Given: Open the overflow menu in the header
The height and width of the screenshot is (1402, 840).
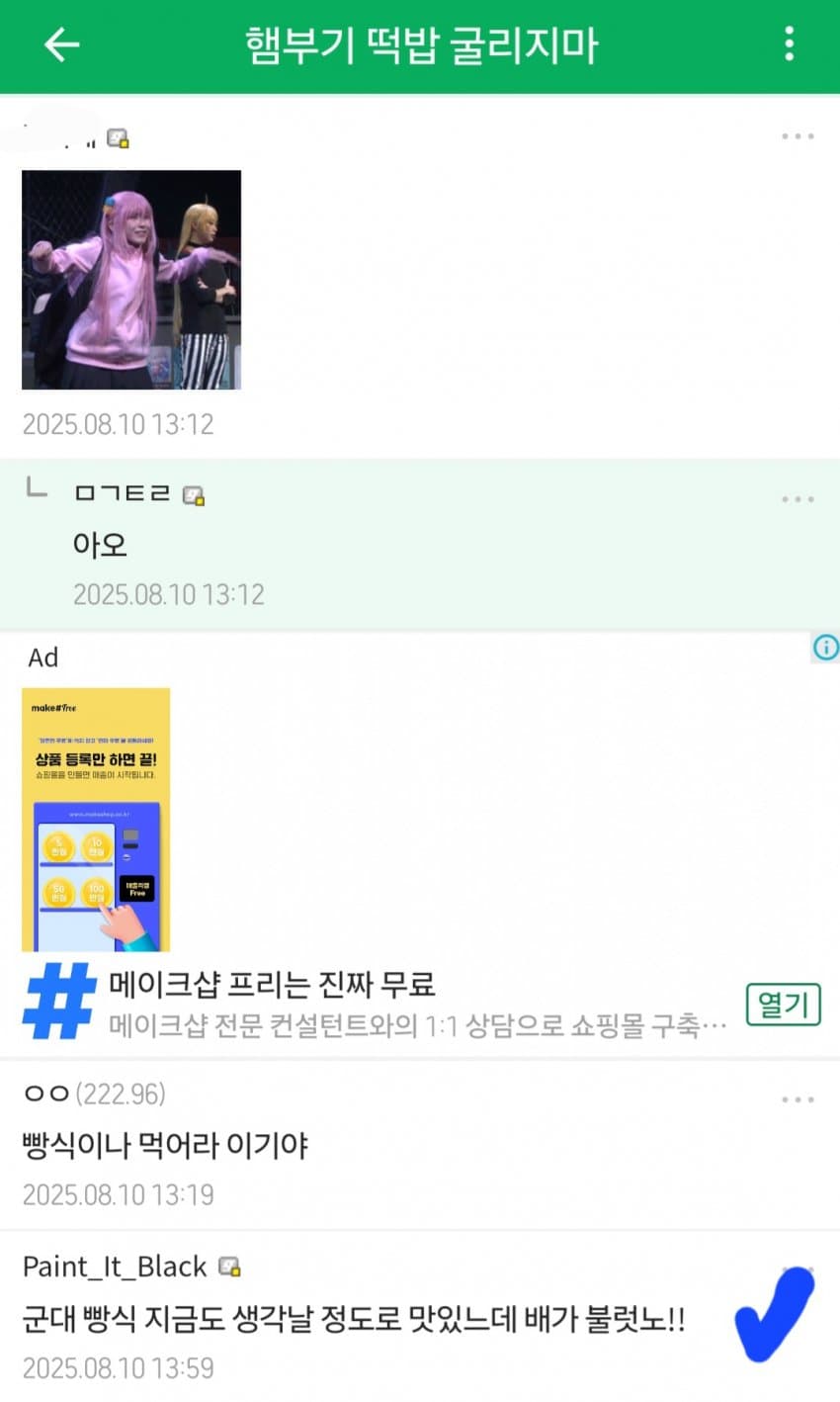Looking at the screenshot, I should pyautogui.click(x=789, y=44).
